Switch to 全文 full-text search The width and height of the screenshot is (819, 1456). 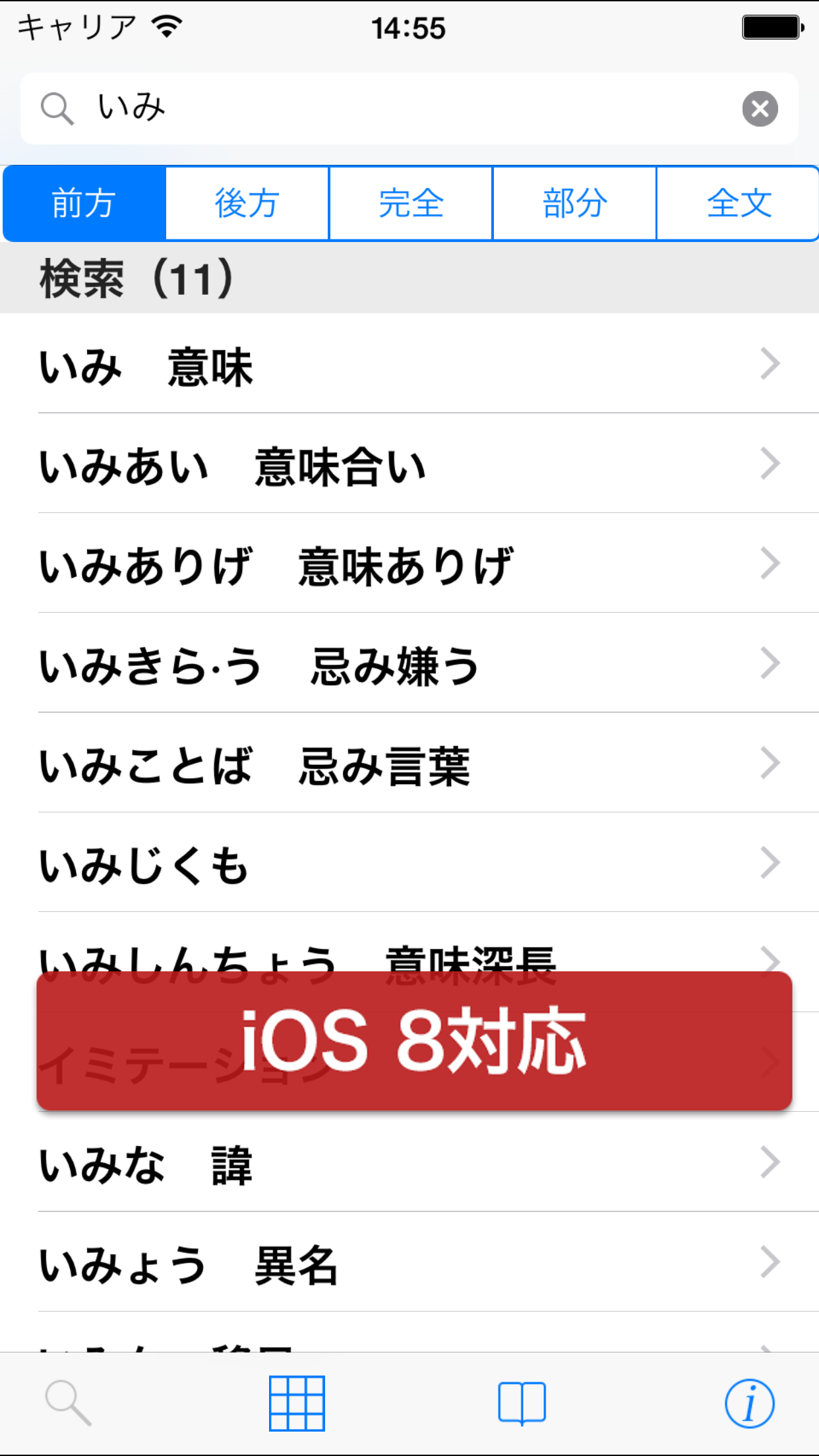(x=739, y=203)
